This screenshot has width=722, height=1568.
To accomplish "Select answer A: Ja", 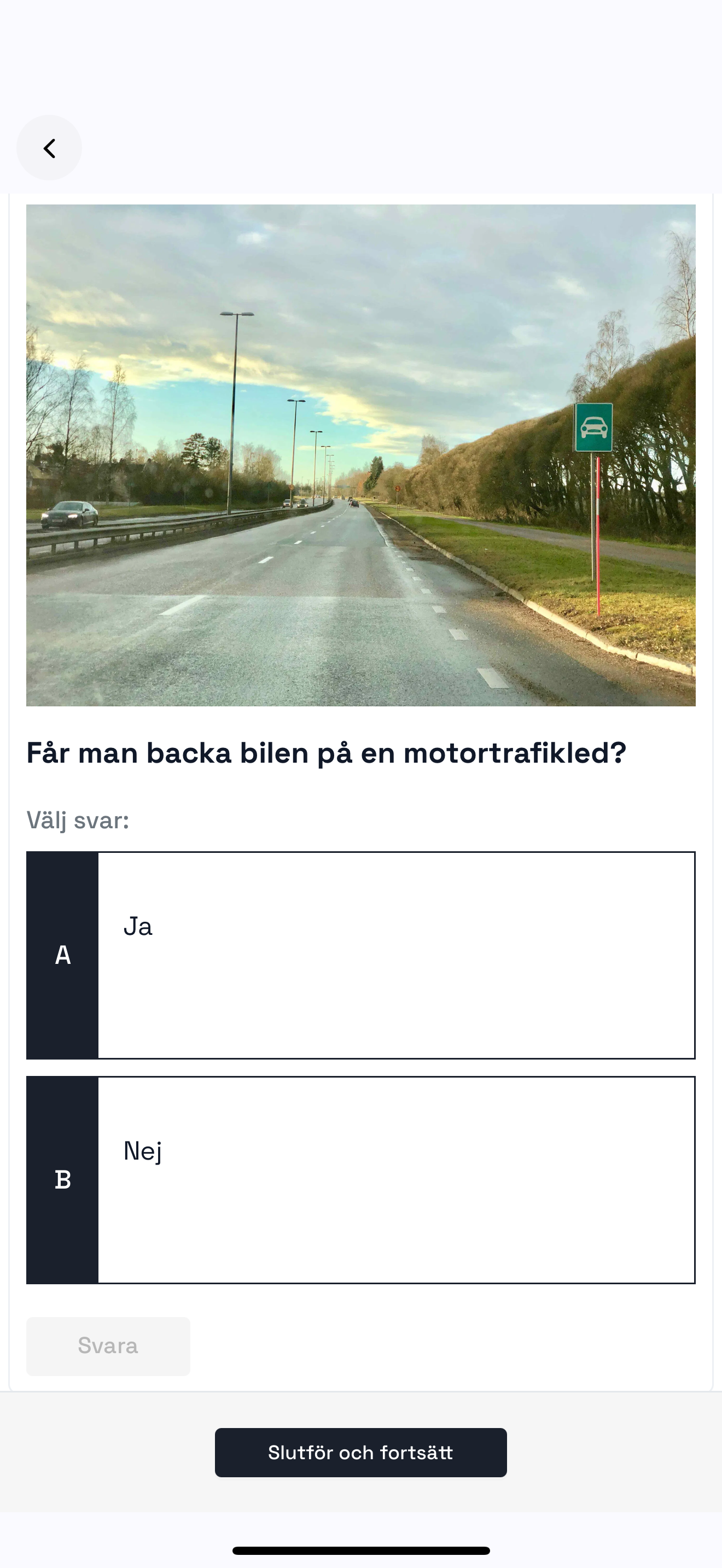I will pyautogui.click(x=360, y=955).
